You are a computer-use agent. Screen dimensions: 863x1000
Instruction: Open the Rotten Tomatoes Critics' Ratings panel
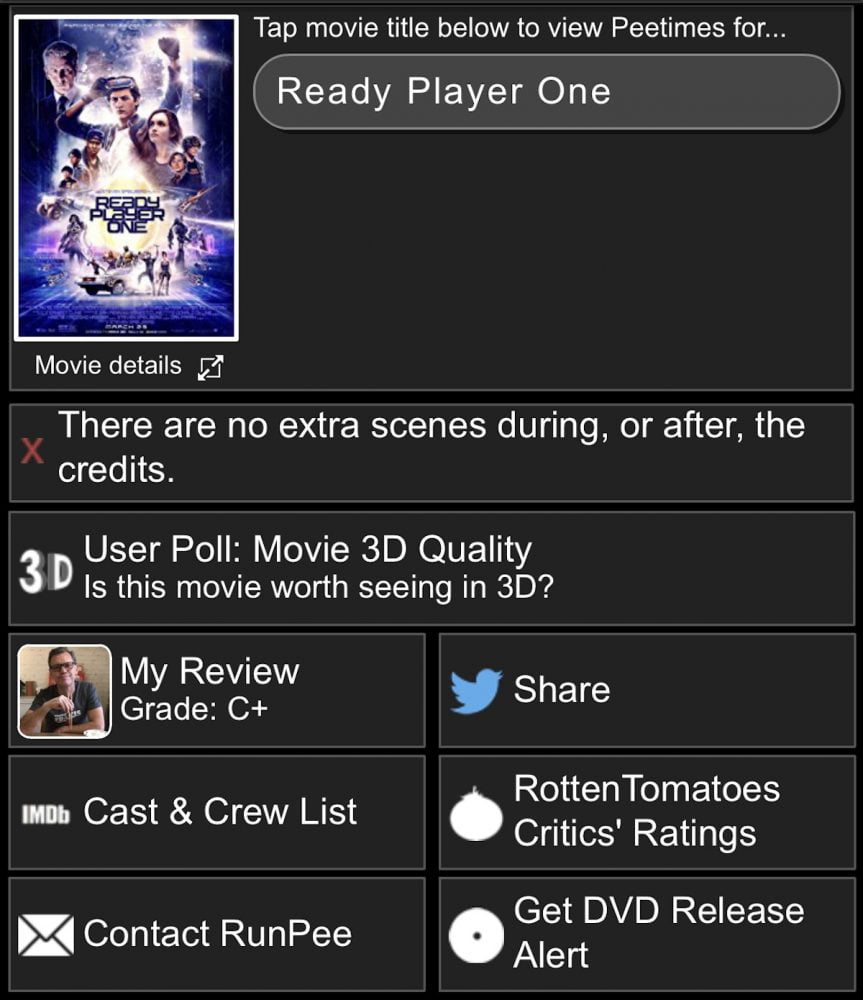[647, 811]
